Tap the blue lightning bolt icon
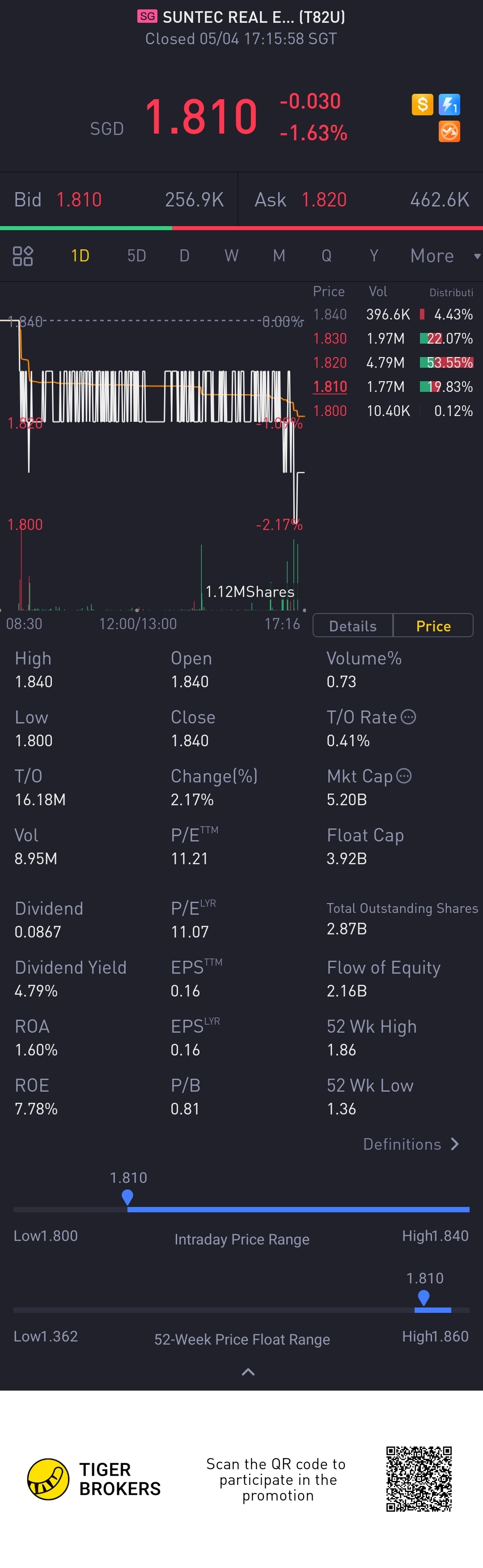Viewport: 483px width, 1568px height. [x=449, y=104]
